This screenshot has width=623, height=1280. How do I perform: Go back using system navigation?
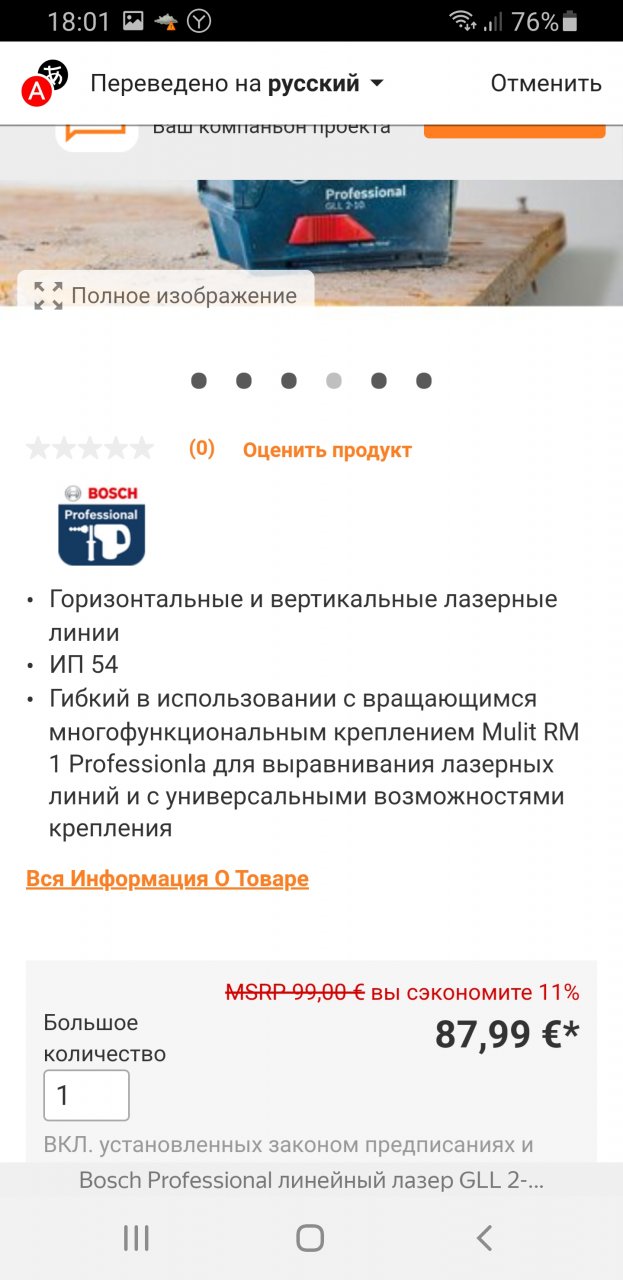pos(484,1238)
